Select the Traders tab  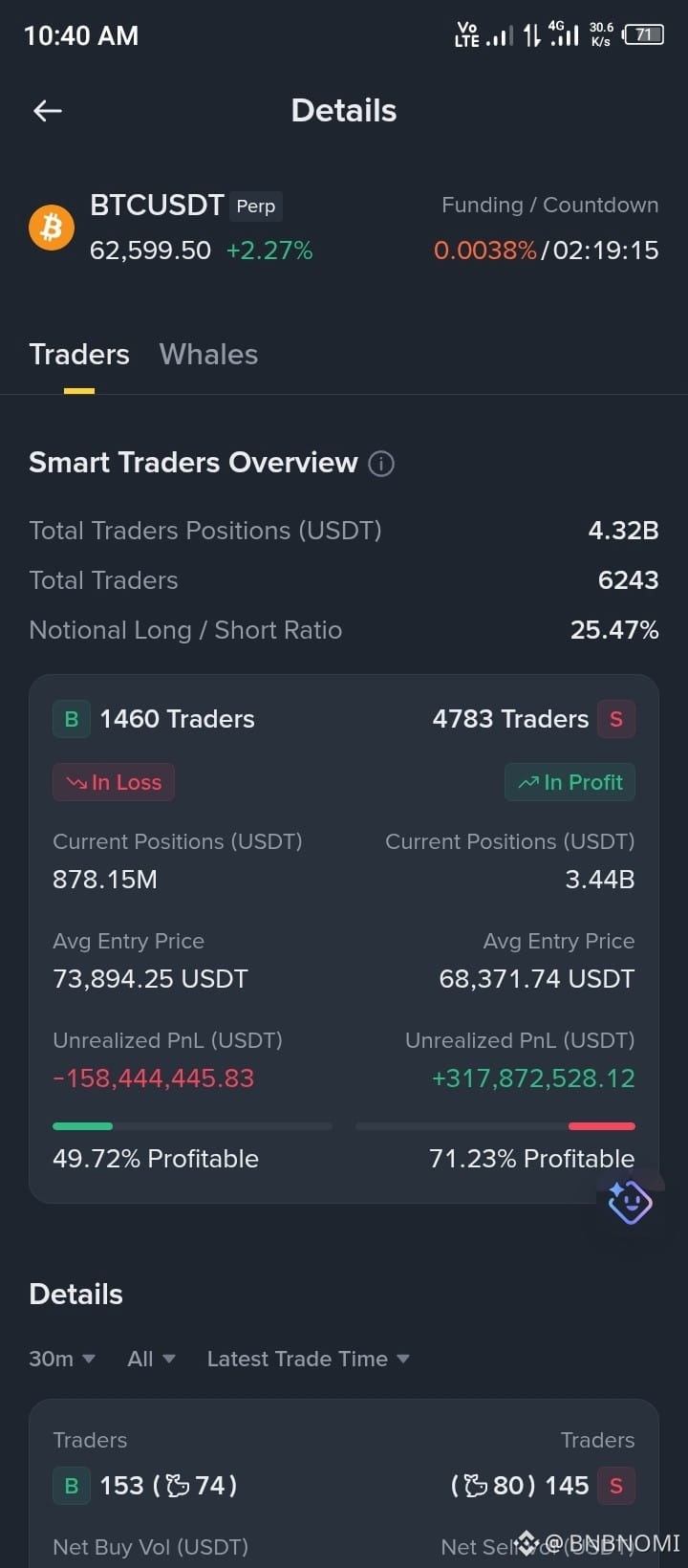(x=79, y=355)
